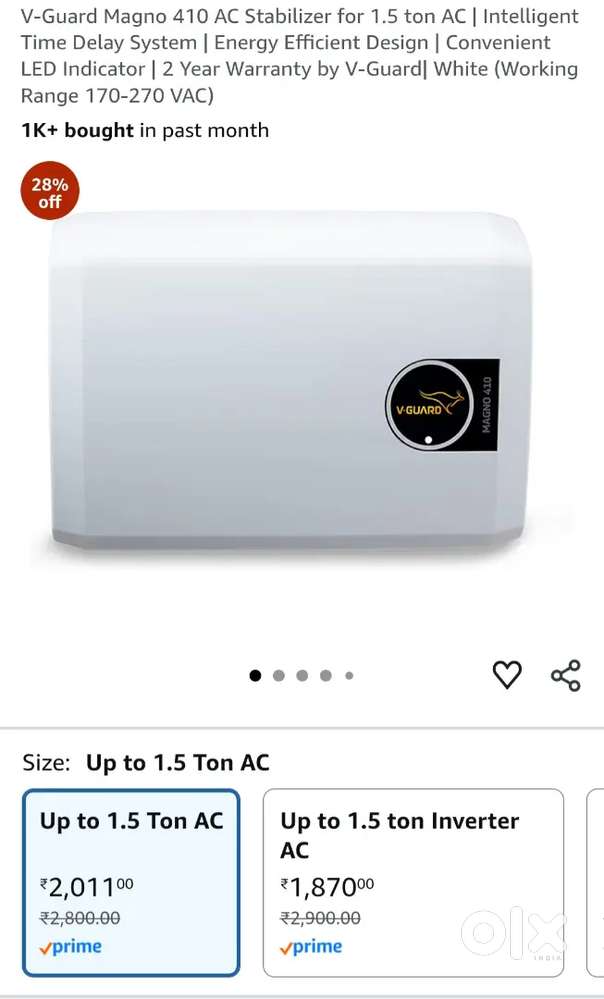Share this V-Guard product
Image resolution: width=604 pixels, height=999 pixels.
566,676
